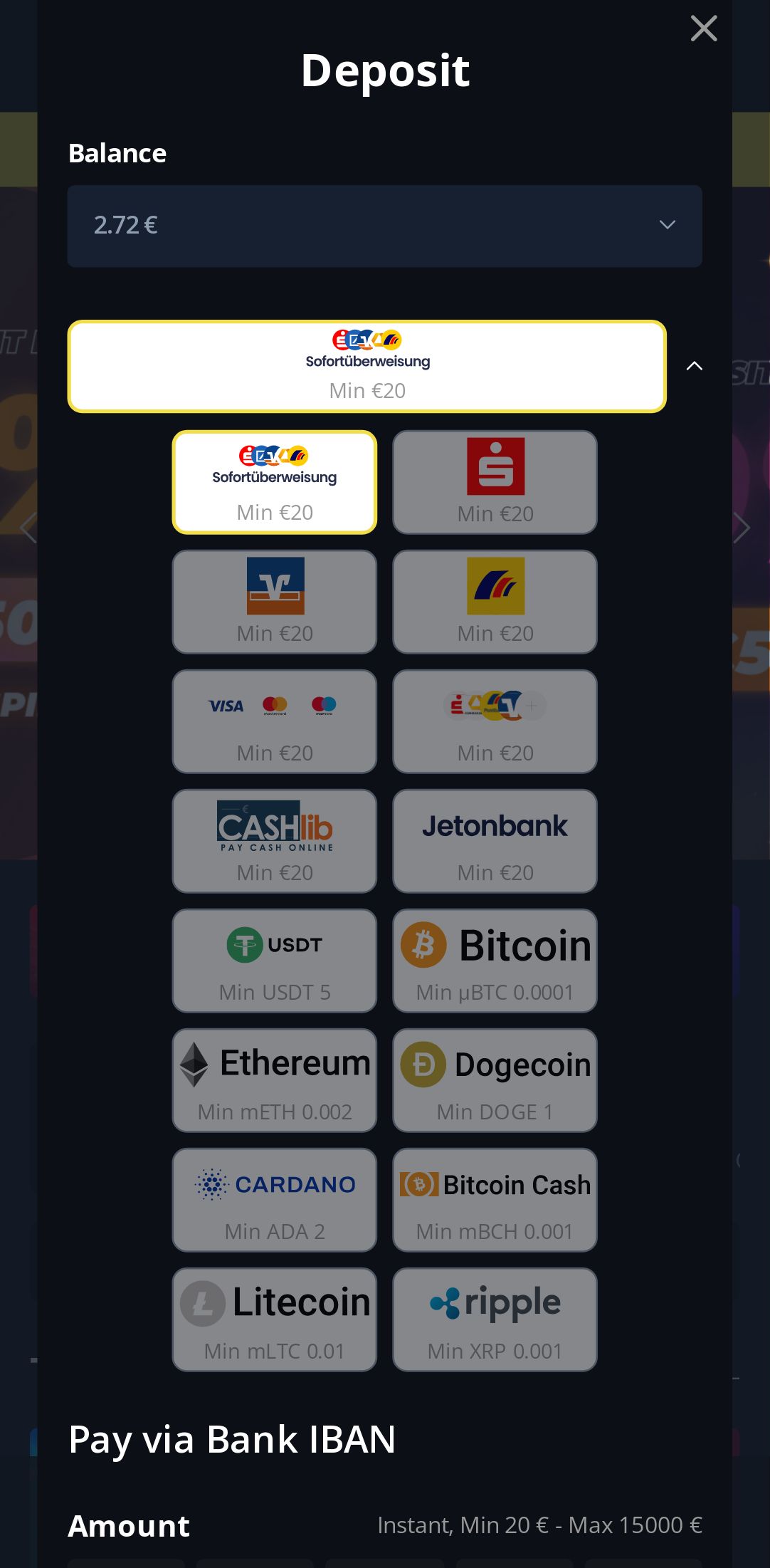This screenshot has width=770, height=1568.
Task: Collapse the payment methods list
Action: pyautogui.click(x=694, y=366)
